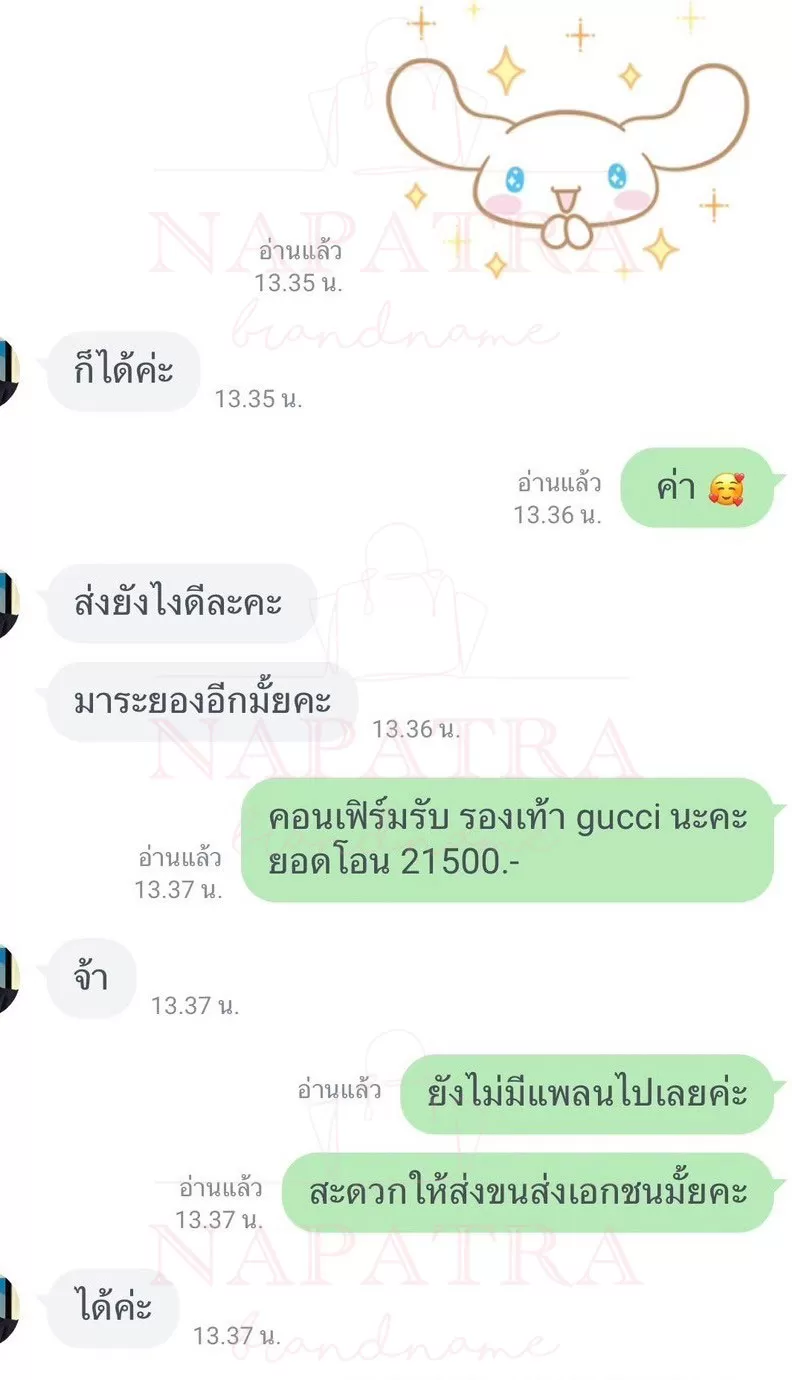Tap the "ได้ค่ะ" message bubble

coord(110,1305)
